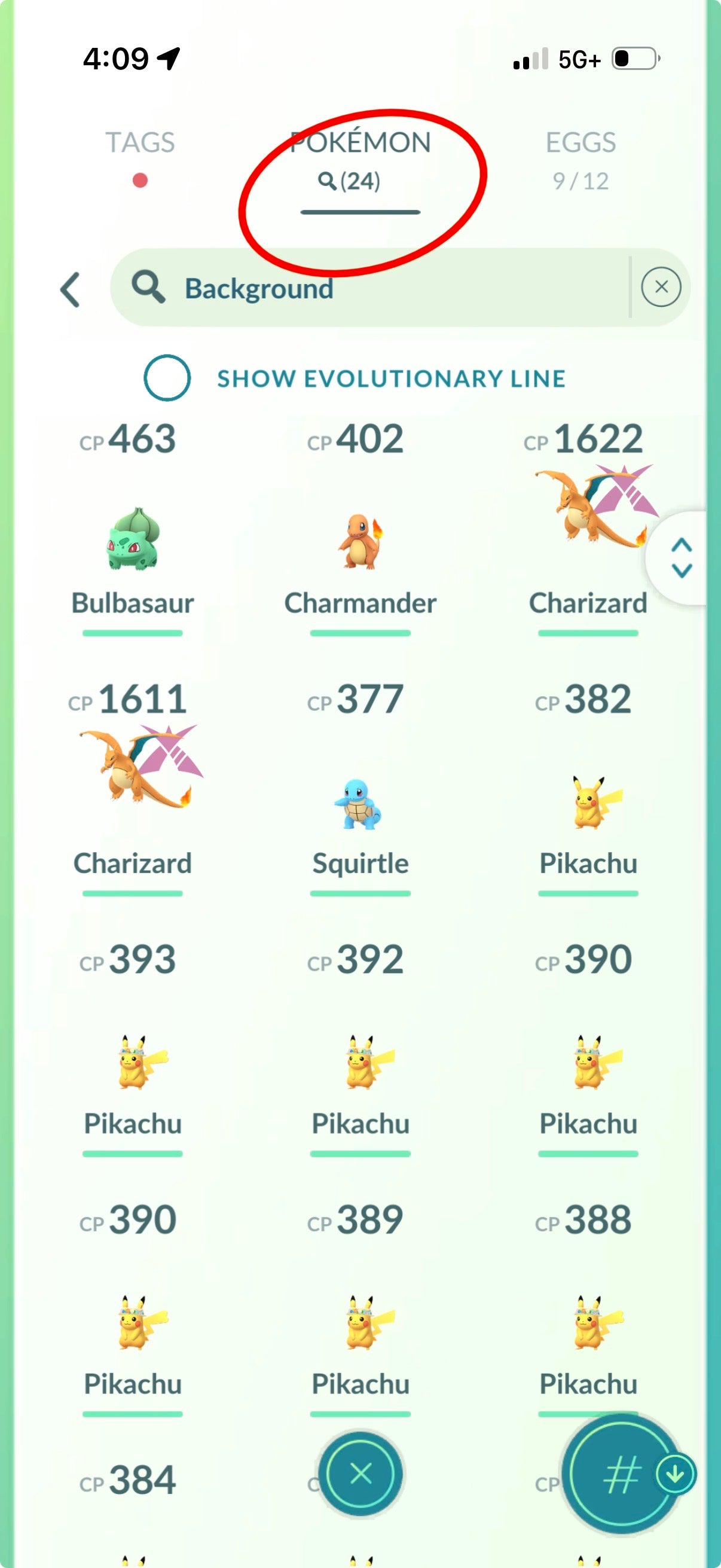Close the Pokémon list
The height and width of the screenshot is (1568, 721).
[x=360, y=1474]
